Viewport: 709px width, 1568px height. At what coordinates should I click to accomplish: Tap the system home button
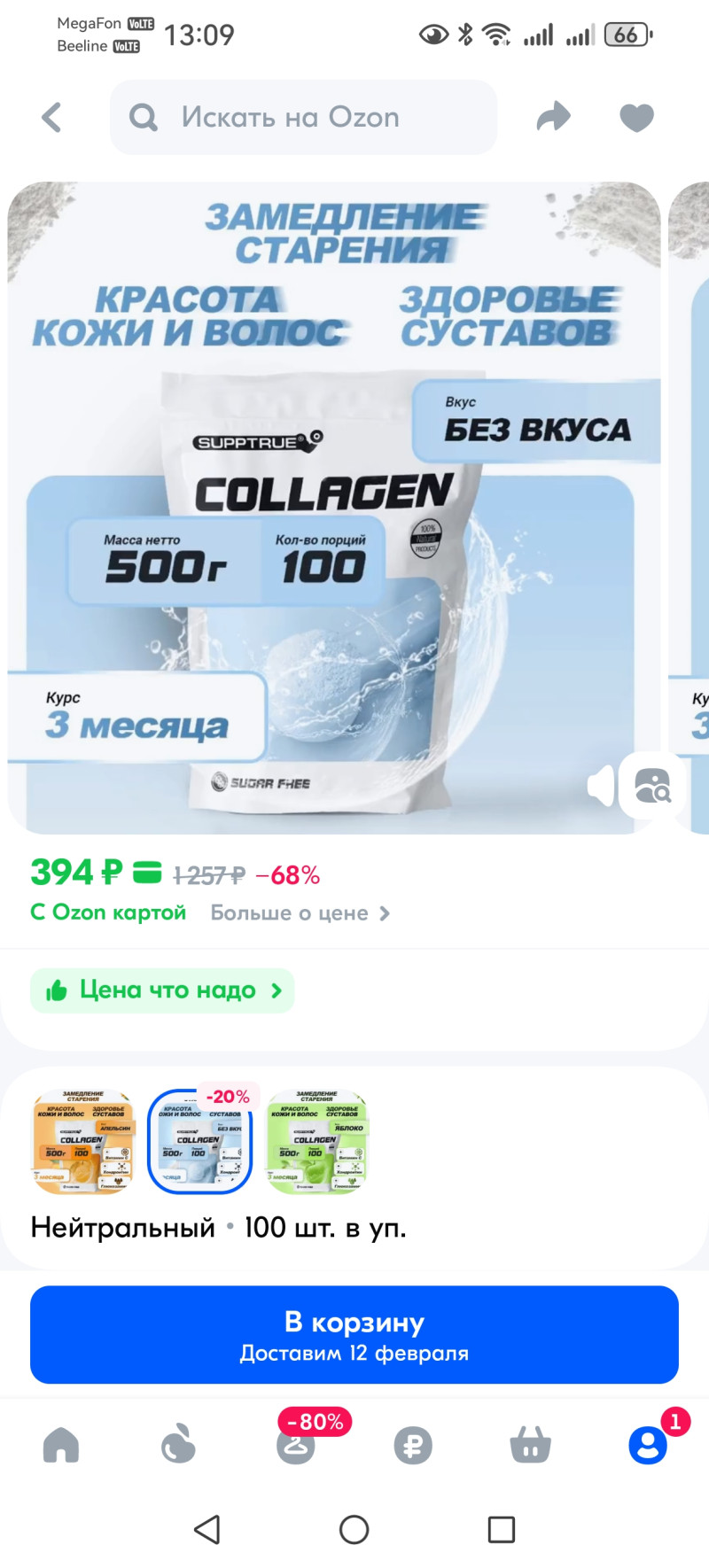click(354, 1530)
